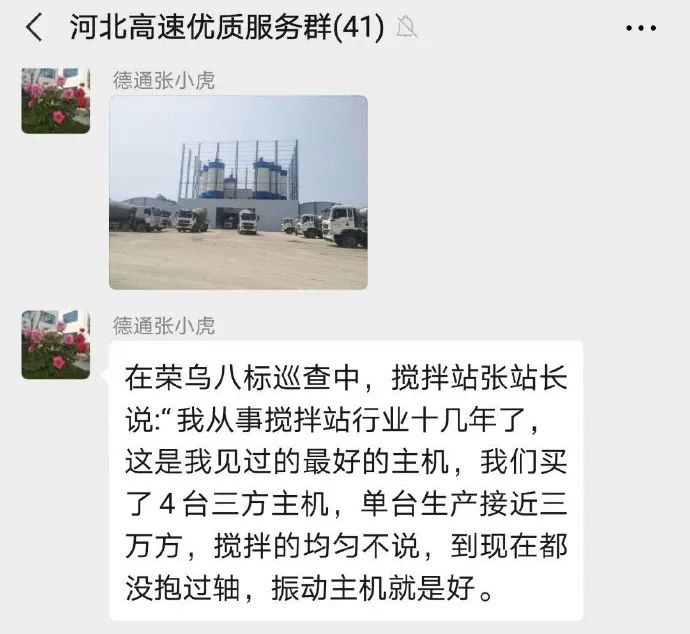This screenshot has width=690, height=634.
Task: Go back from the group chat
Action: click(34, 27)
